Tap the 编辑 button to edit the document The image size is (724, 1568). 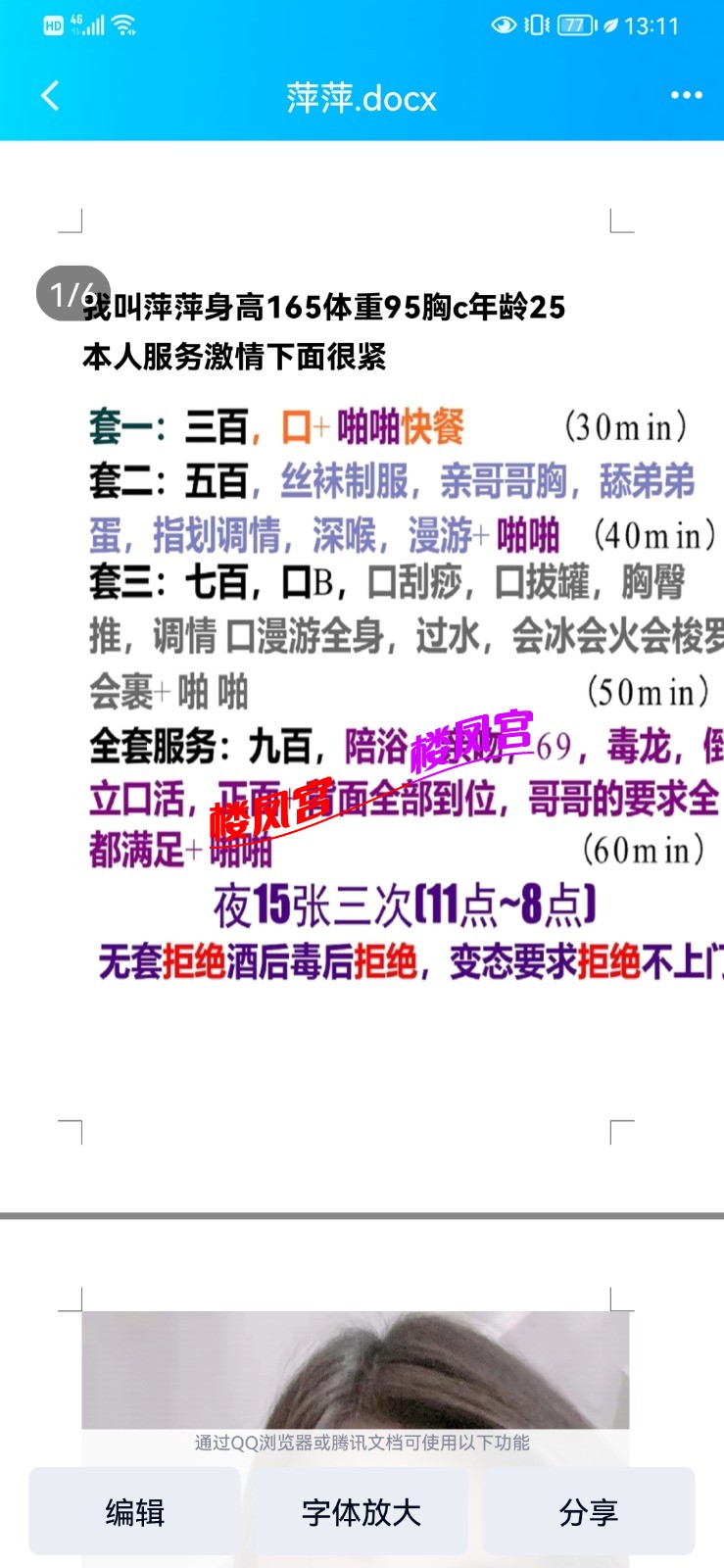(133, 1512)
